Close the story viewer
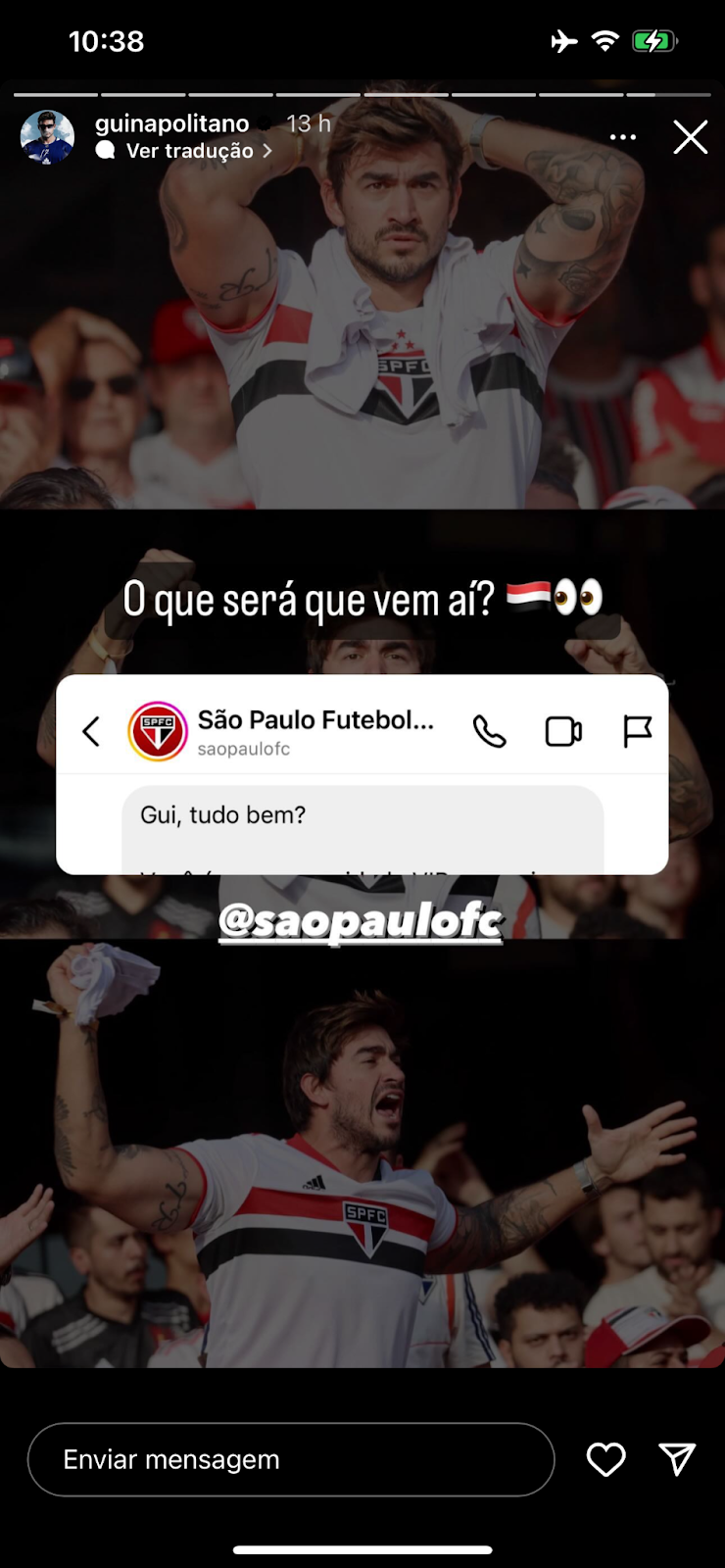725x1568 pixels. (x=690, y=137)
